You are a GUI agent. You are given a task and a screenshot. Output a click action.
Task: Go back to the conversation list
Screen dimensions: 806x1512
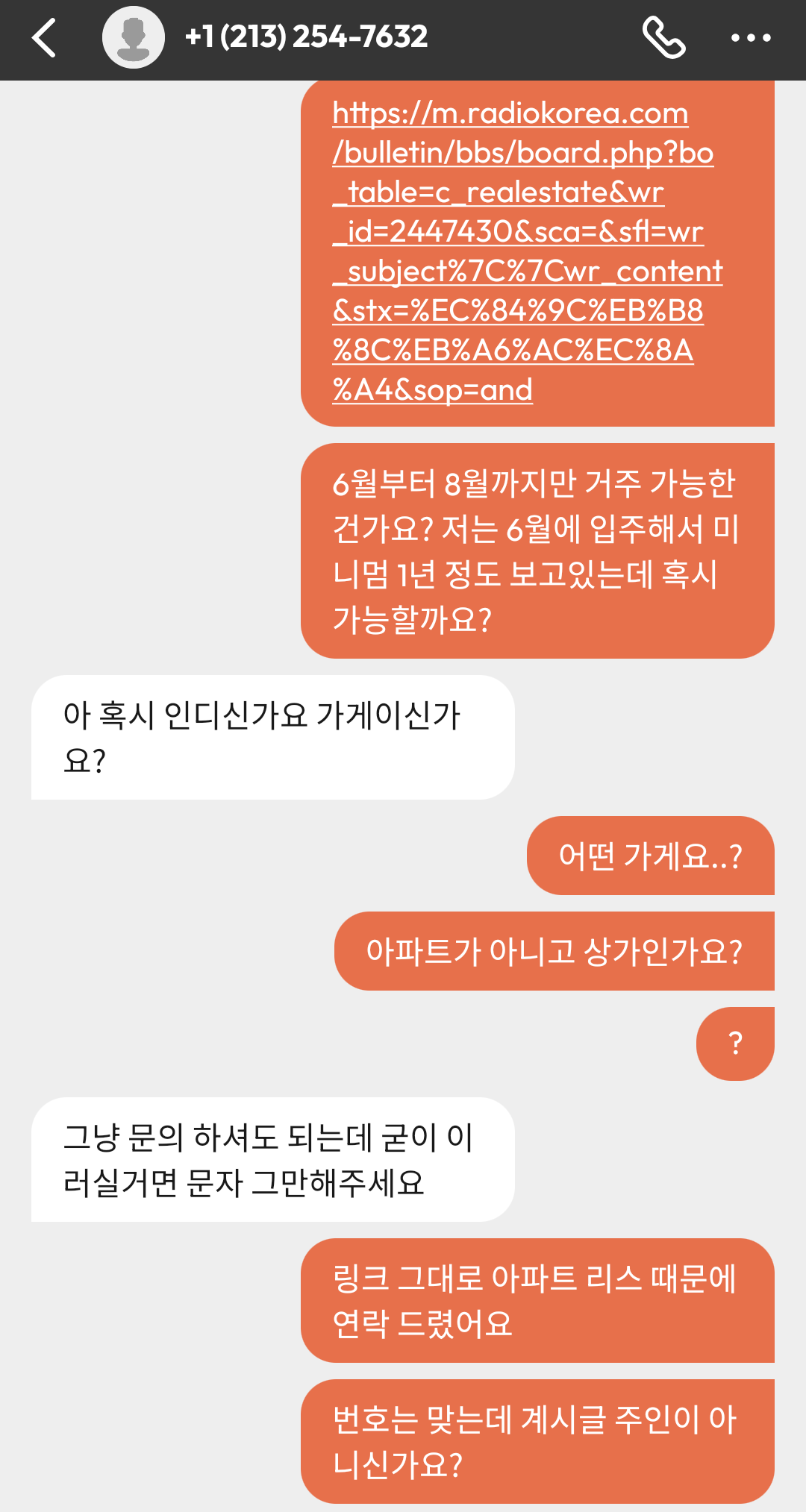(45, 38)
